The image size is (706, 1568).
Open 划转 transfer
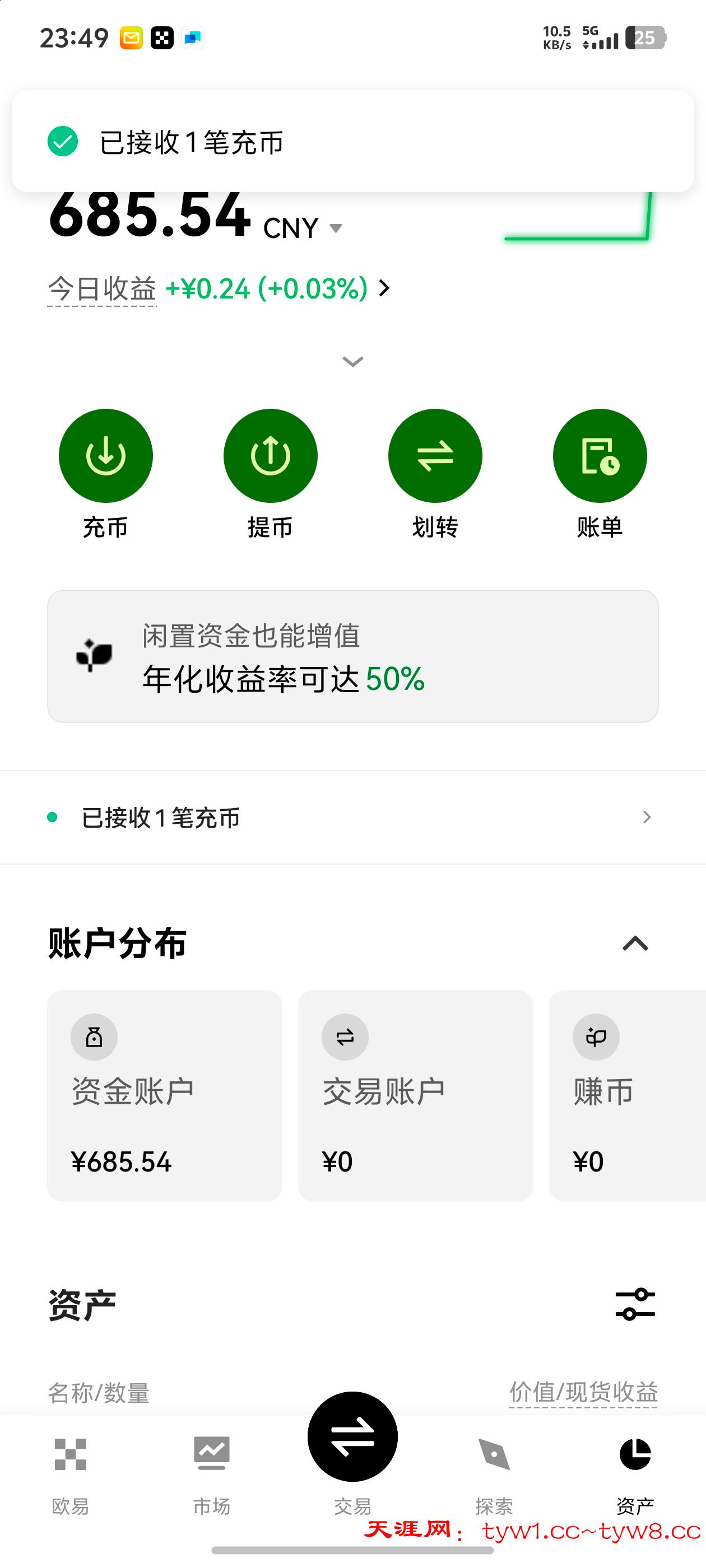click(435, 456)
